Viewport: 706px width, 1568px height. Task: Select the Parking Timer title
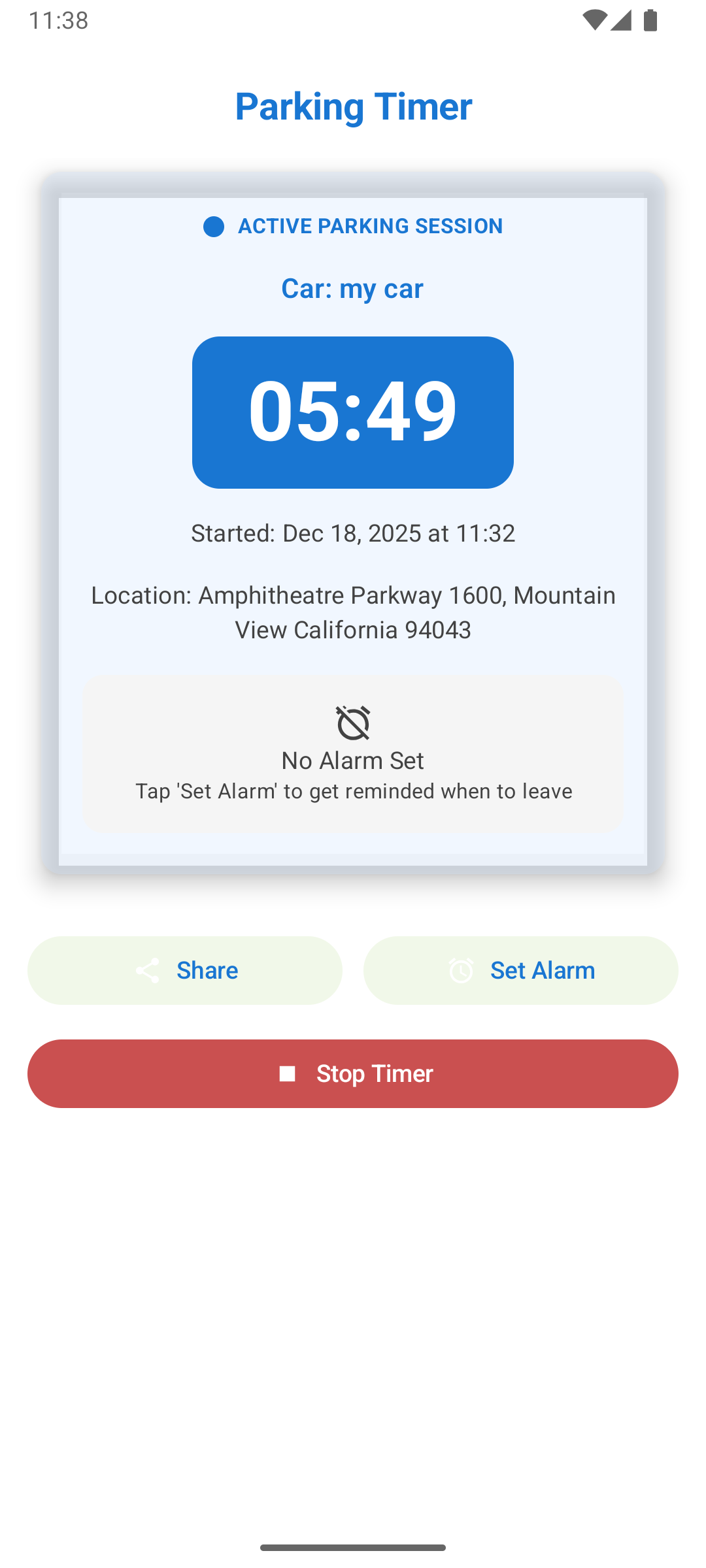353,106
